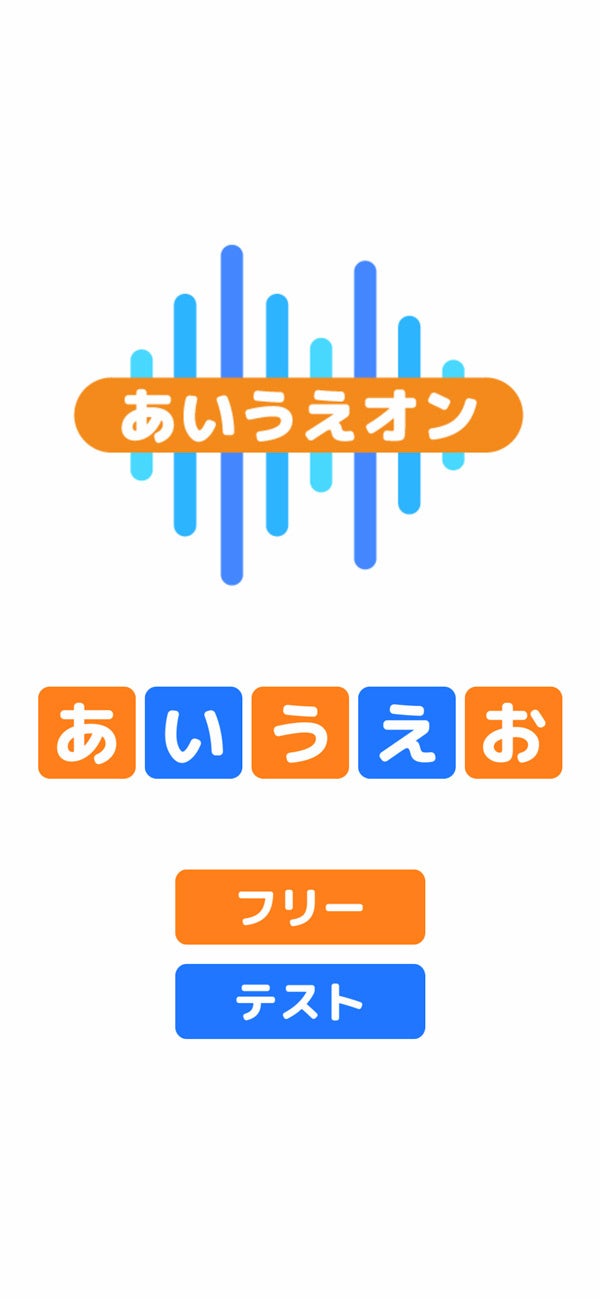Tap the え hiragana tile
Image resolution: width=600 pixels, height=1299 pixels.
coord(407,732)
